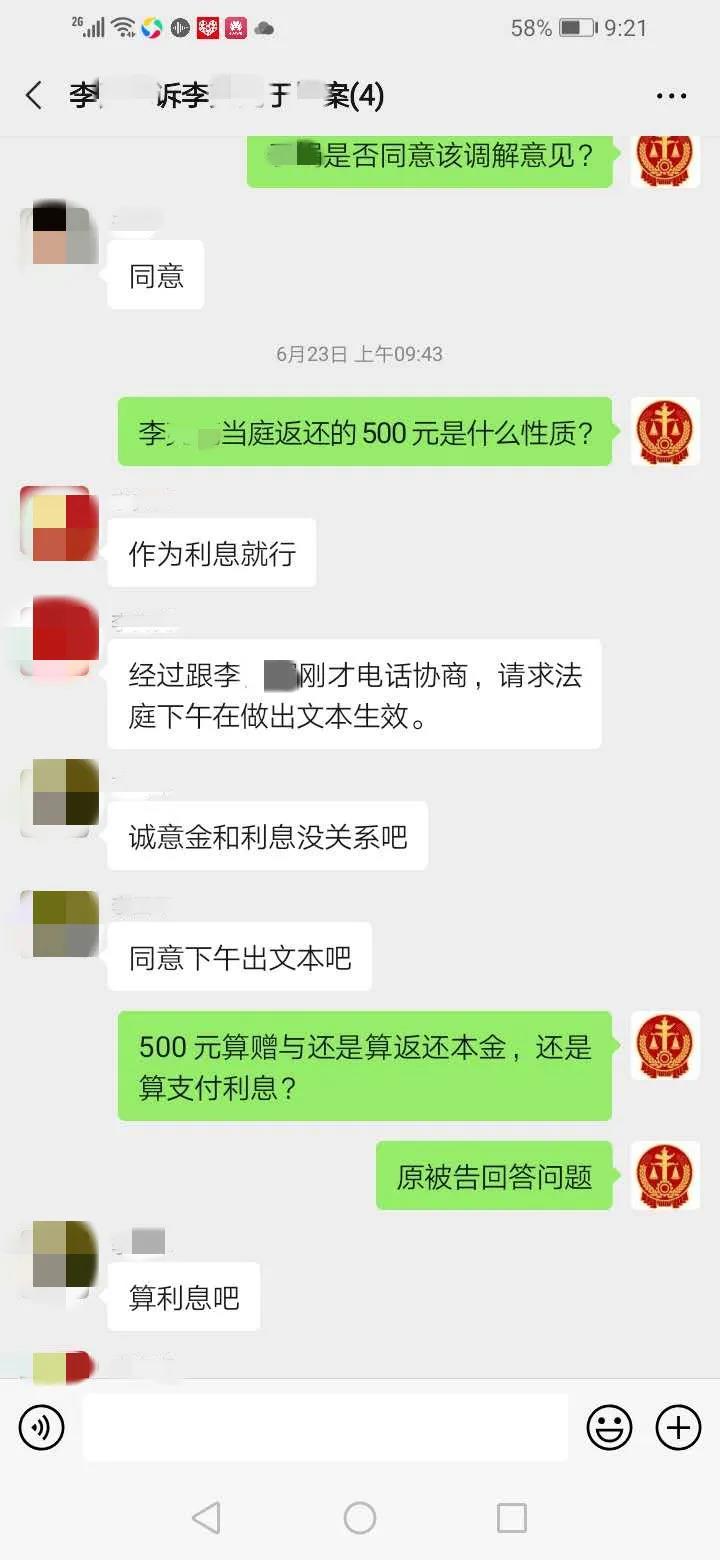Open court emblem avatar beside "原被告回答问题"

(665, 1175)
